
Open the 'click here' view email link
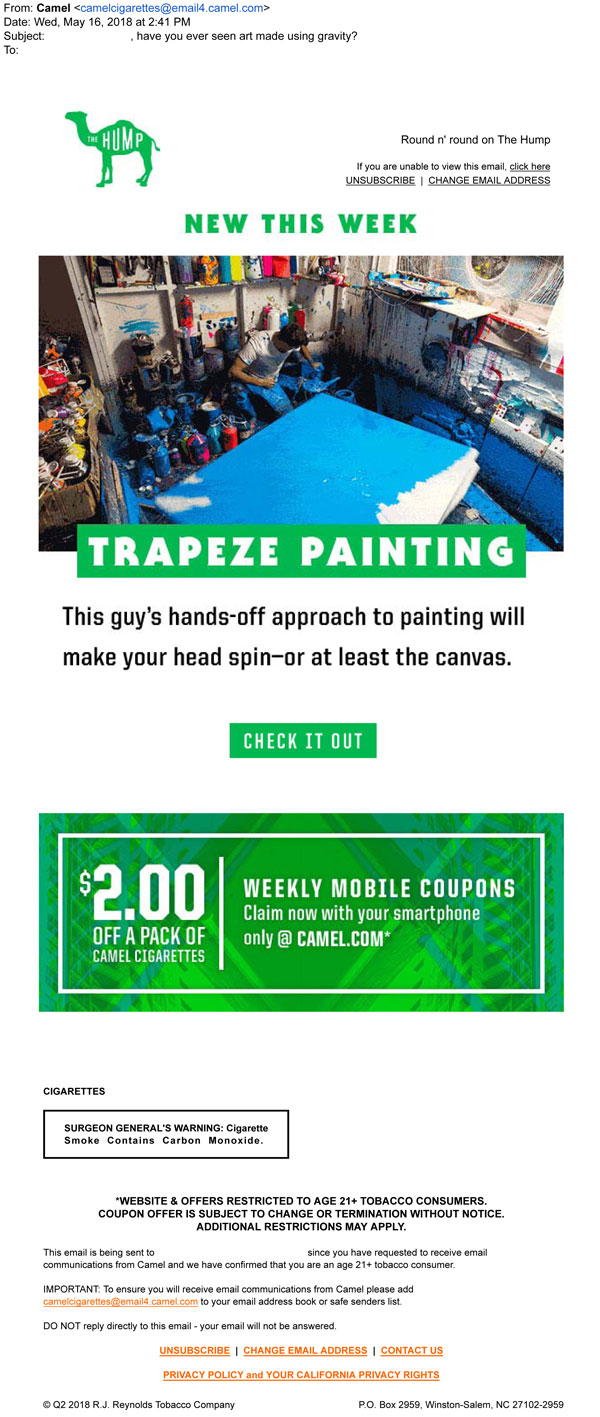pos(529,167)
